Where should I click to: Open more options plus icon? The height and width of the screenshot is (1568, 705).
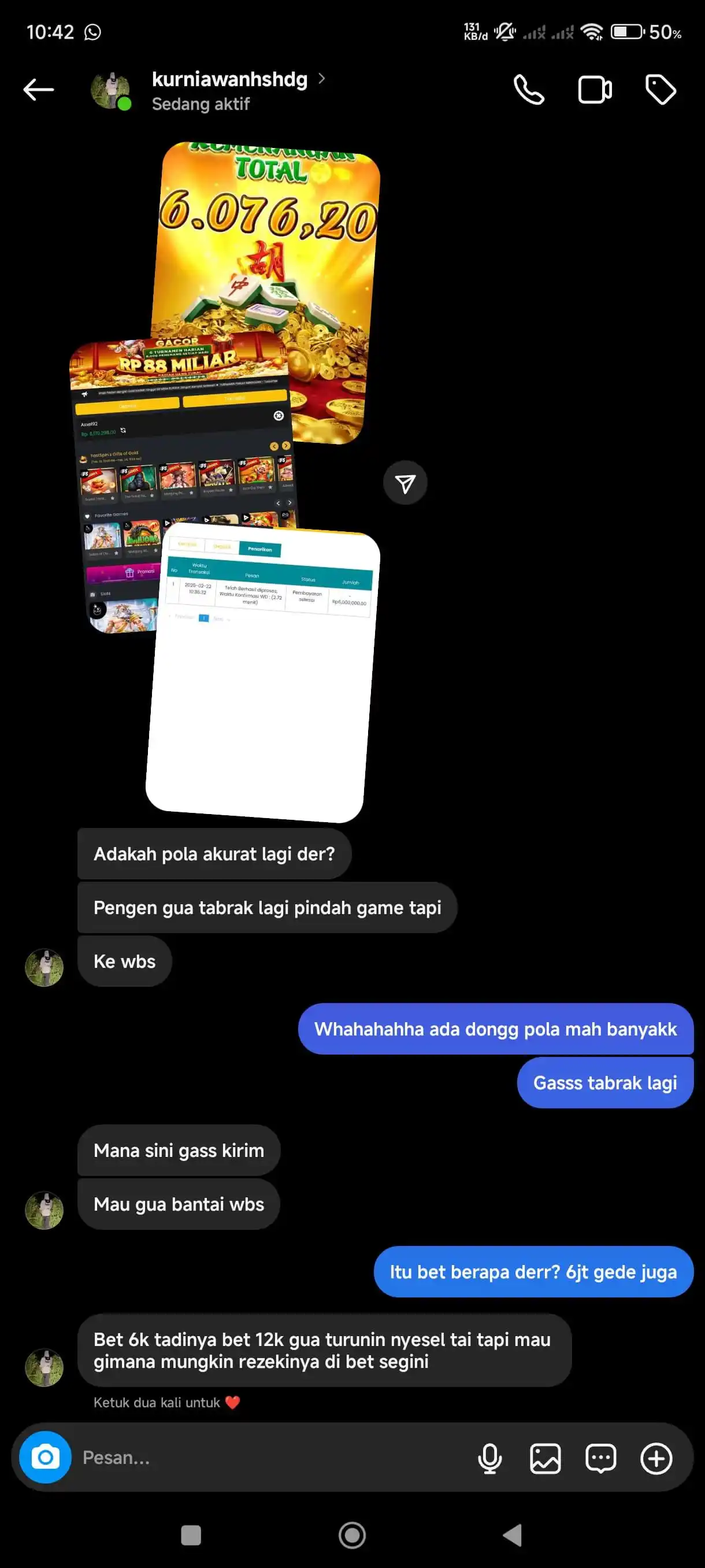656,1458
